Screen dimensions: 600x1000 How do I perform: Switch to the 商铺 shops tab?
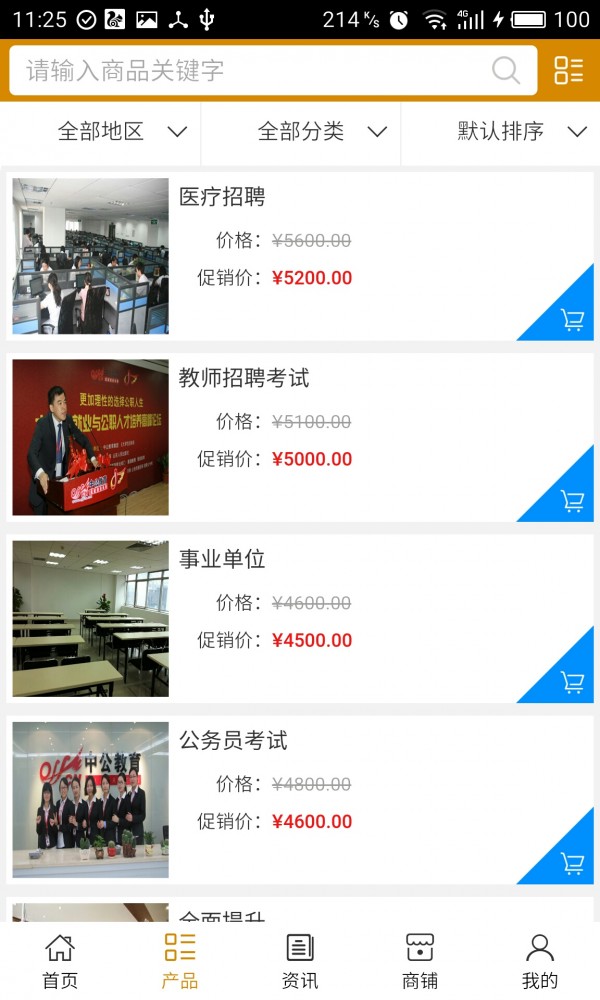pyautogui.click(x=420, y=961)
